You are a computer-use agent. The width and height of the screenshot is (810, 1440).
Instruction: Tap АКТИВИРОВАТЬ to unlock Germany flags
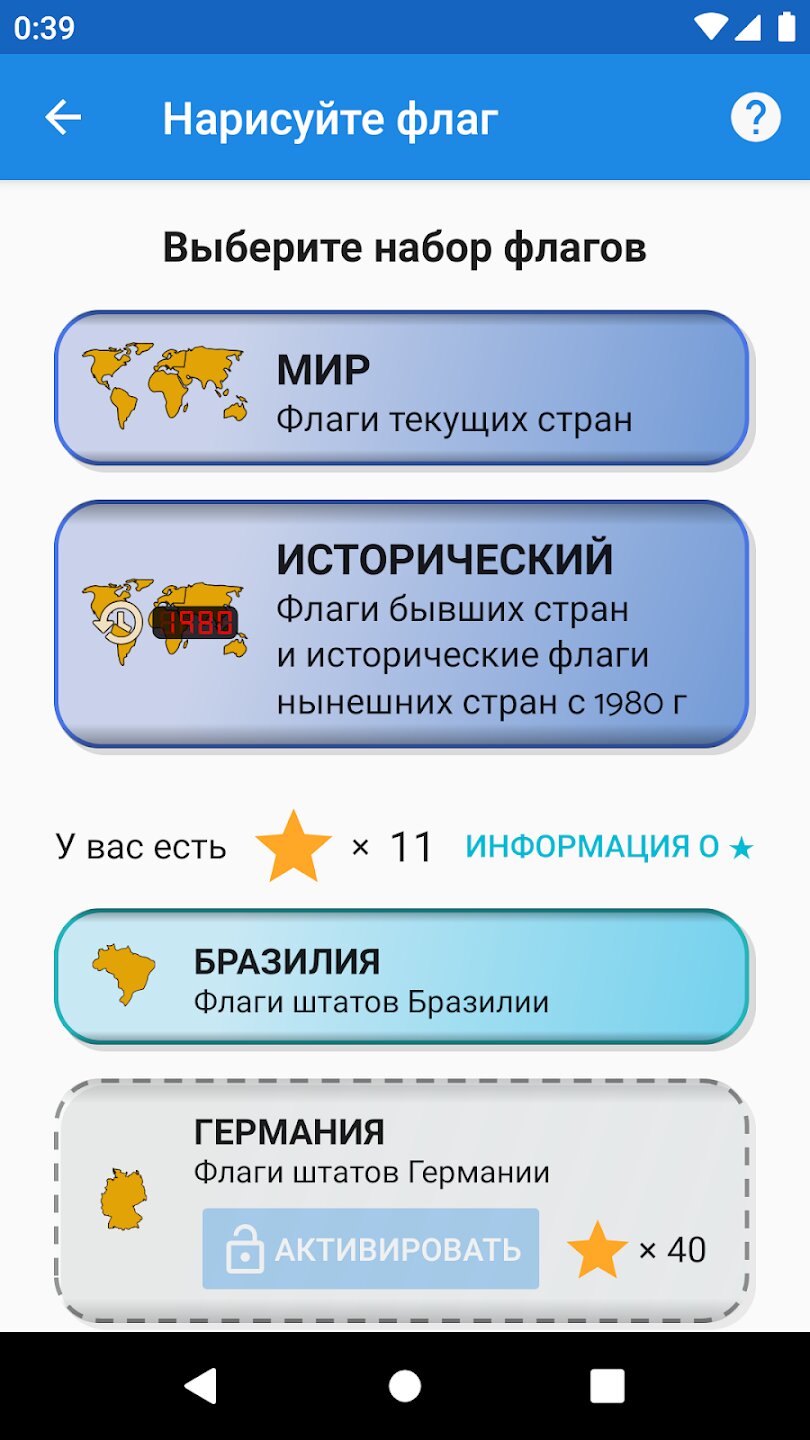371,1249
